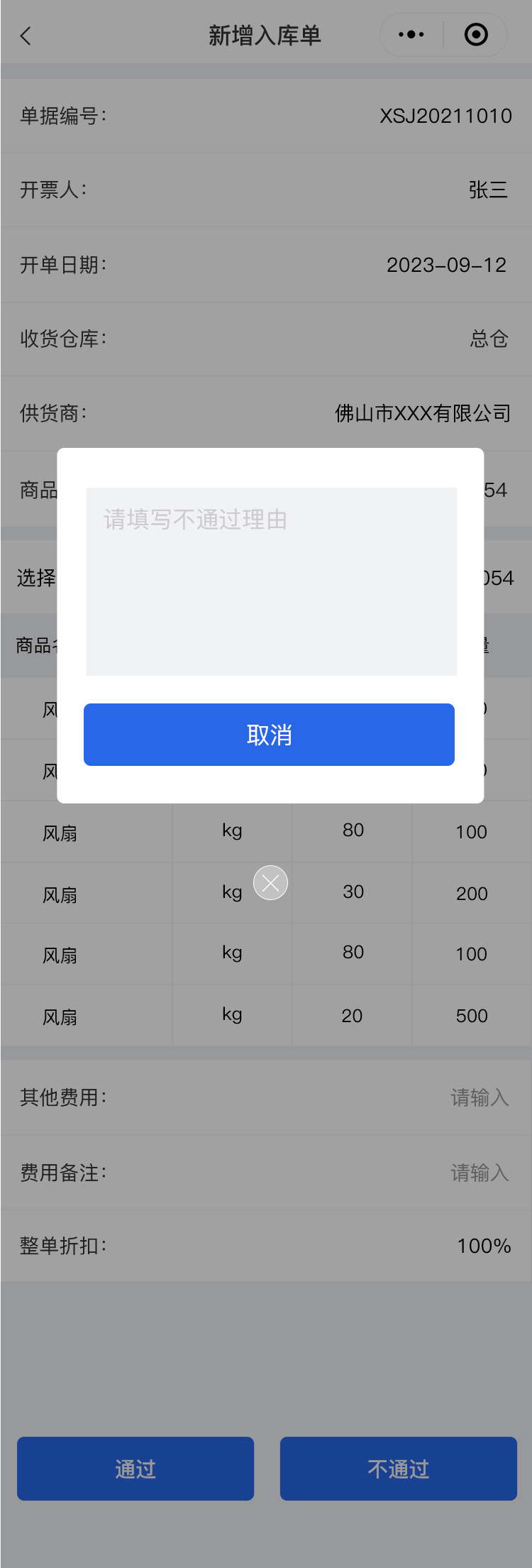Go back with the top-left arrow
This screenshot has height=1568, width=532.
[26, 35]
